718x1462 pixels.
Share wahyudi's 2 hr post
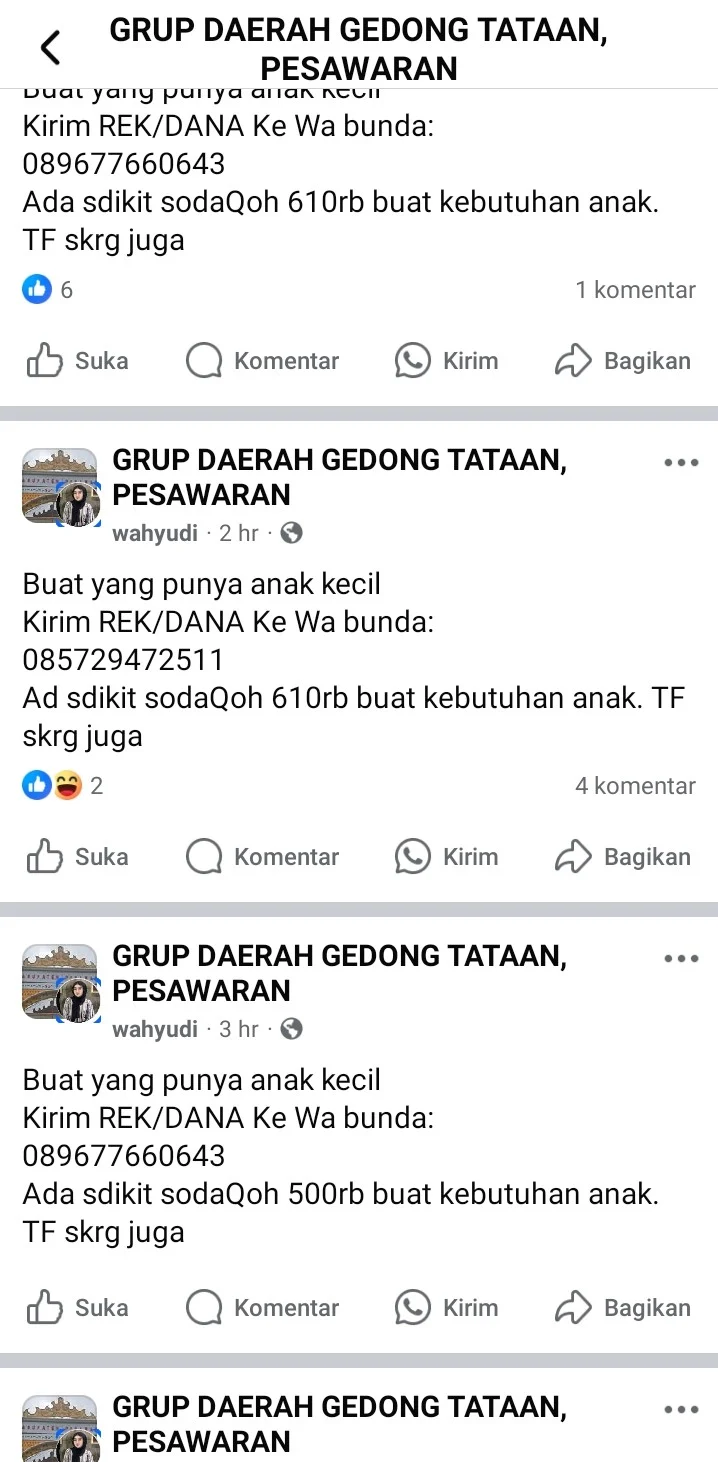[623, 857]
